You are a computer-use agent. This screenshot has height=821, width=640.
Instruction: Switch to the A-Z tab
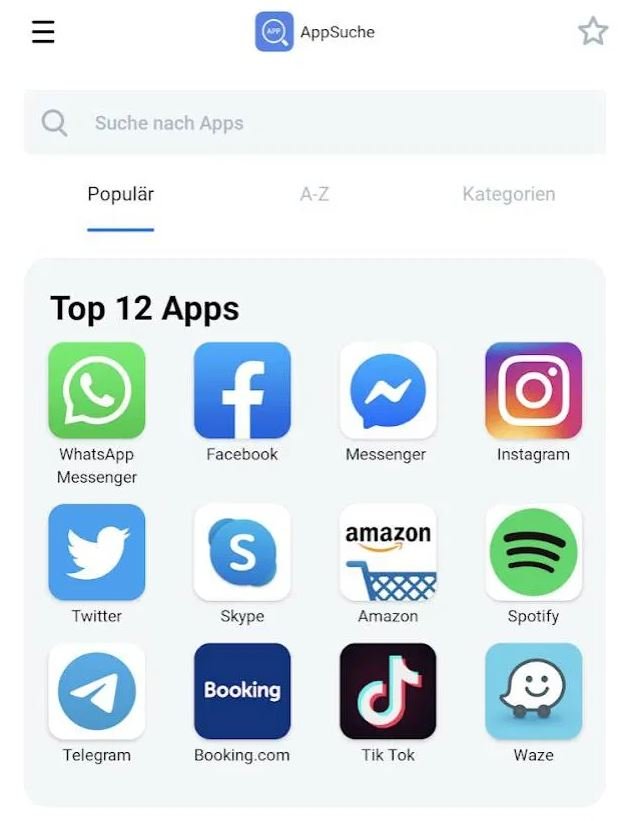click(x=314, y=194)
